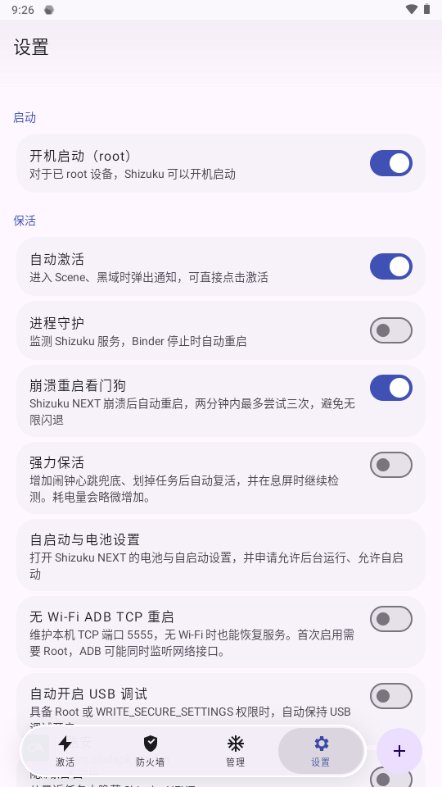The width and height of the screenshot is (442, 787).
Task: Turn on 强力保活 switch
Action: [391, 465]
